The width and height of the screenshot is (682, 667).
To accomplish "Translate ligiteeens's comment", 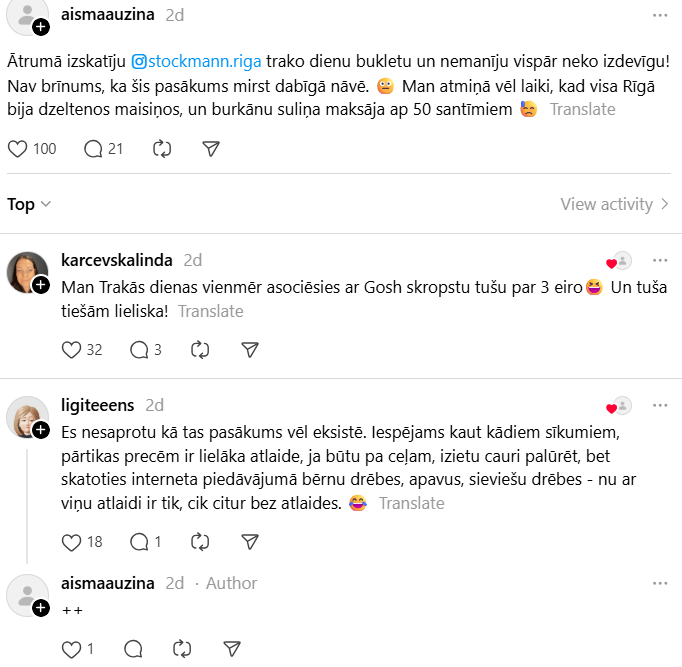I will click(x=411, y=503).
